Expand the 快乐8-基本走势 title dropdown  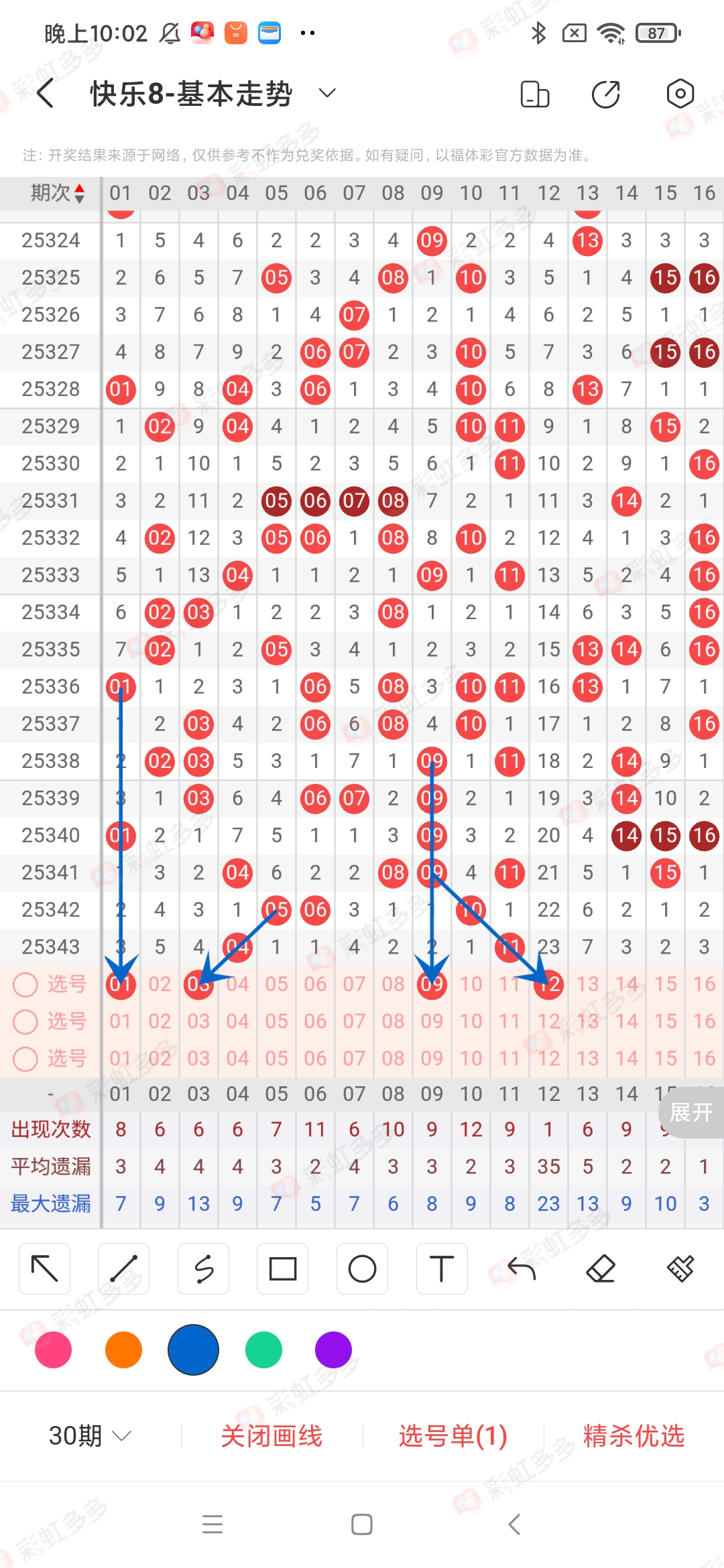point(326,93)
